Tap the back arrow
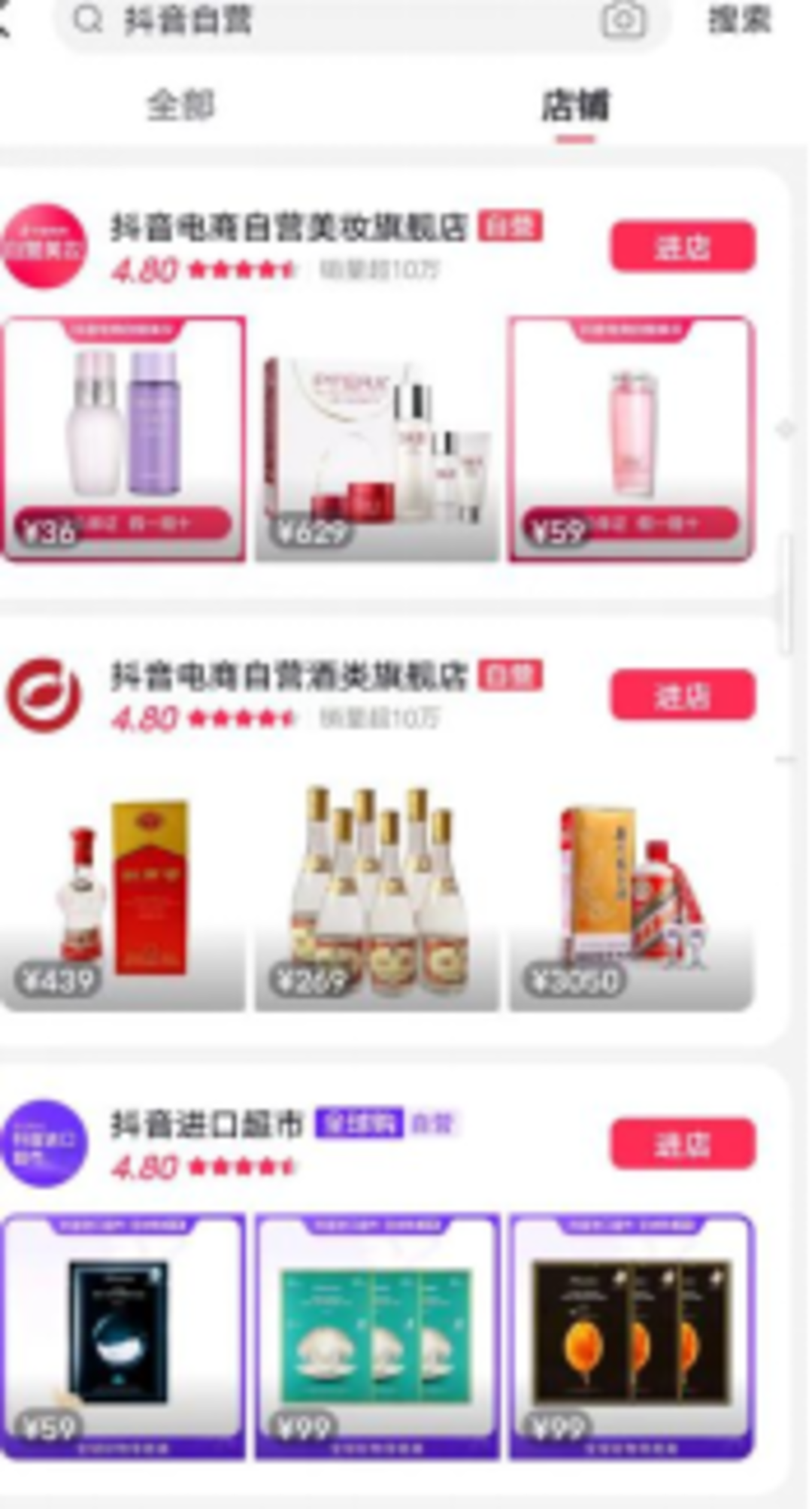The height and width of the screenshot is (1509, 812). click(x=5, y=20)
